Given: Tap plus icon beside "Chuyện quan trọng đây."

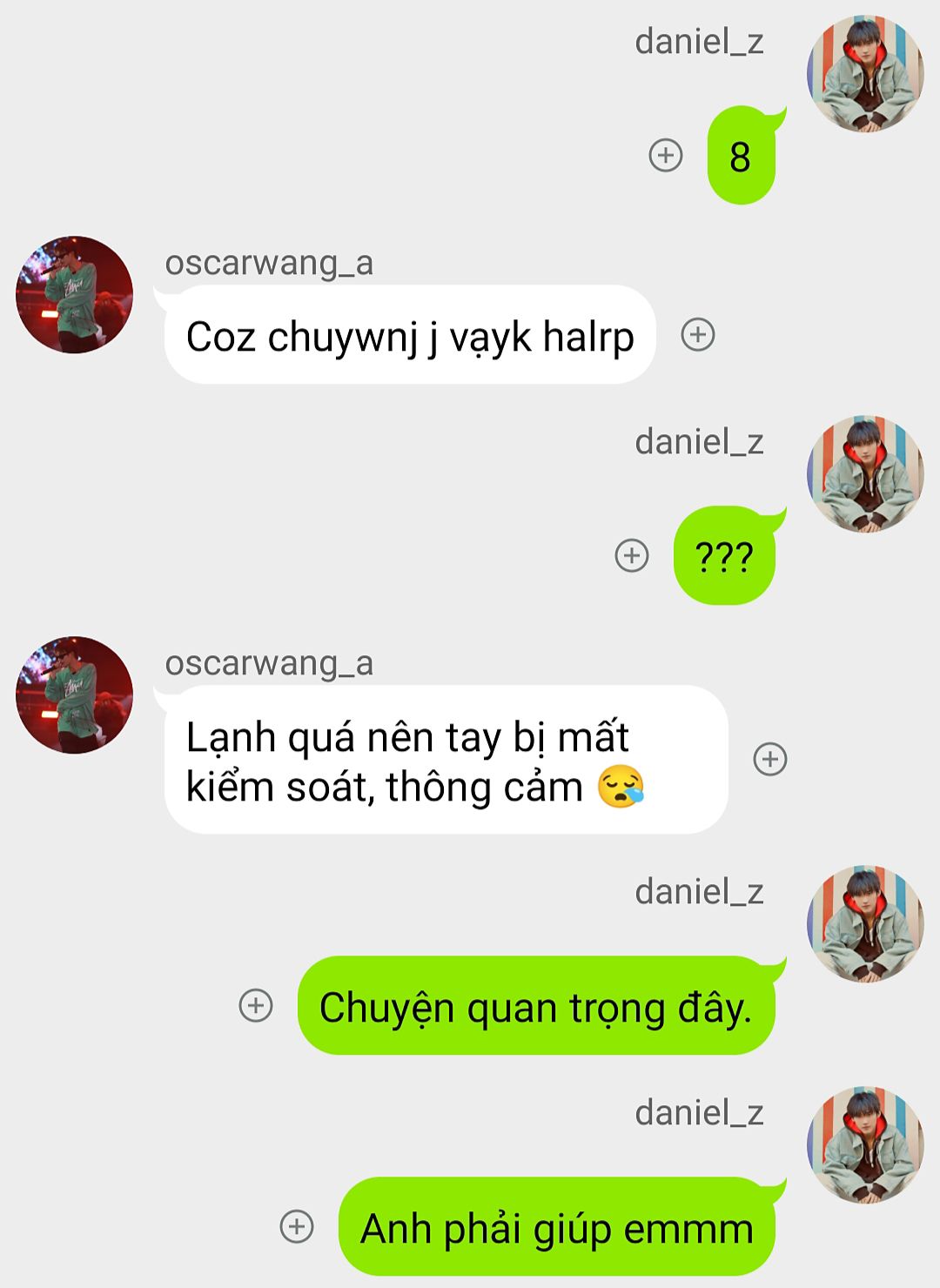Looking at the screenshot, I should point(256,1005).
